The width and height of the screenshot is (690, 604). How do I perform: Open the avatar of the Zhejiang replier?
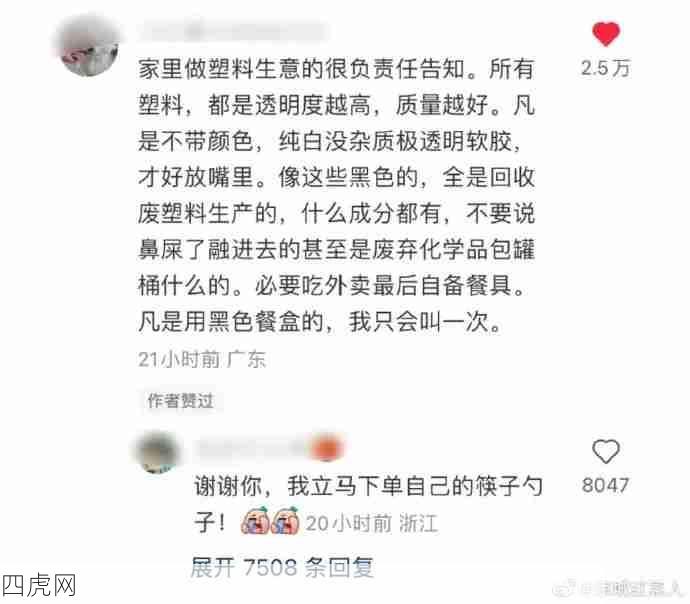[x=157, y=450]
